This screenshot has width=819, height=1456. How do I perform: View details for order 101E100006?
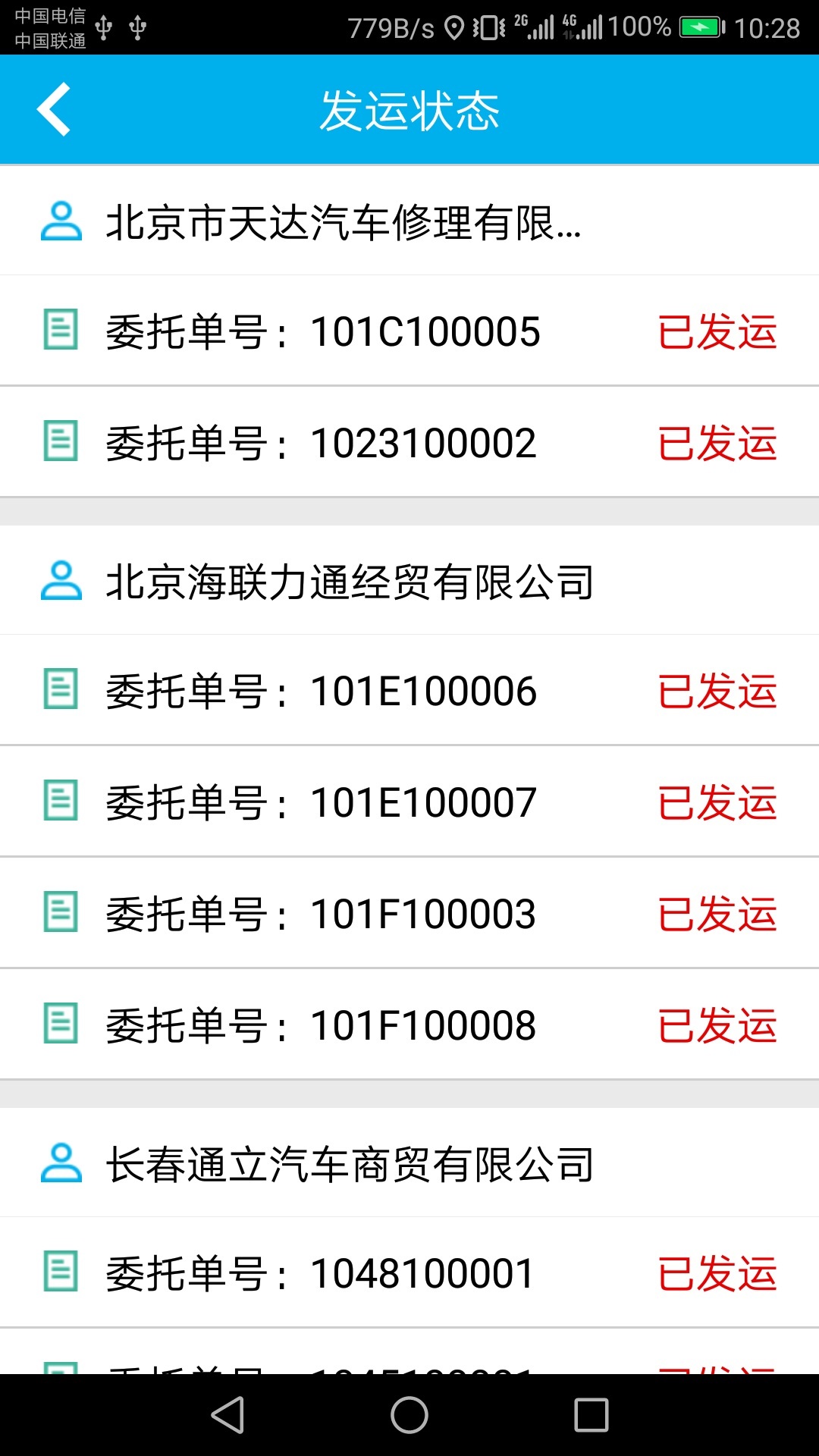(x=409, y=691)
